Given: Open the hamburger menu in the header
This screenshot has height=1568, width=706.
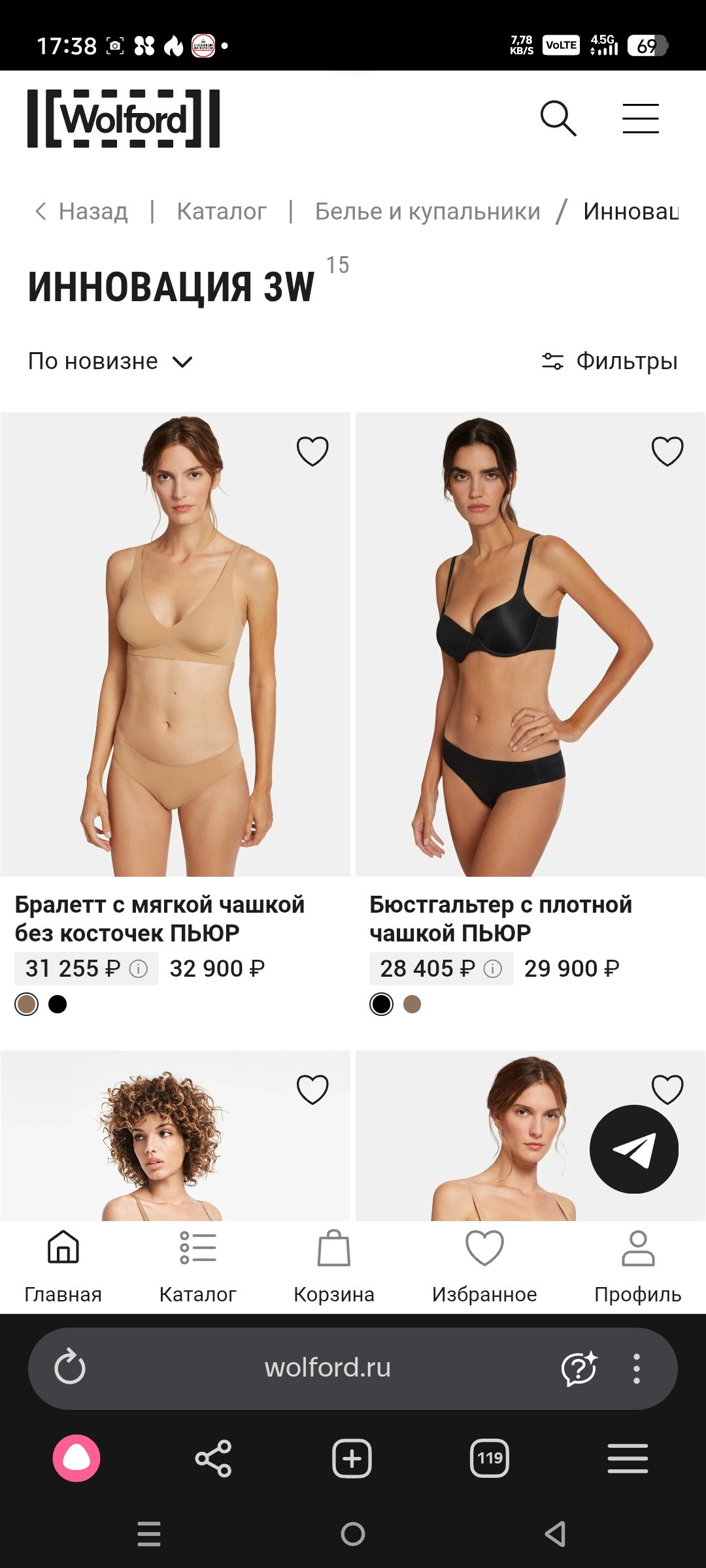Looking at the screenshot, I should pos(640,118).
